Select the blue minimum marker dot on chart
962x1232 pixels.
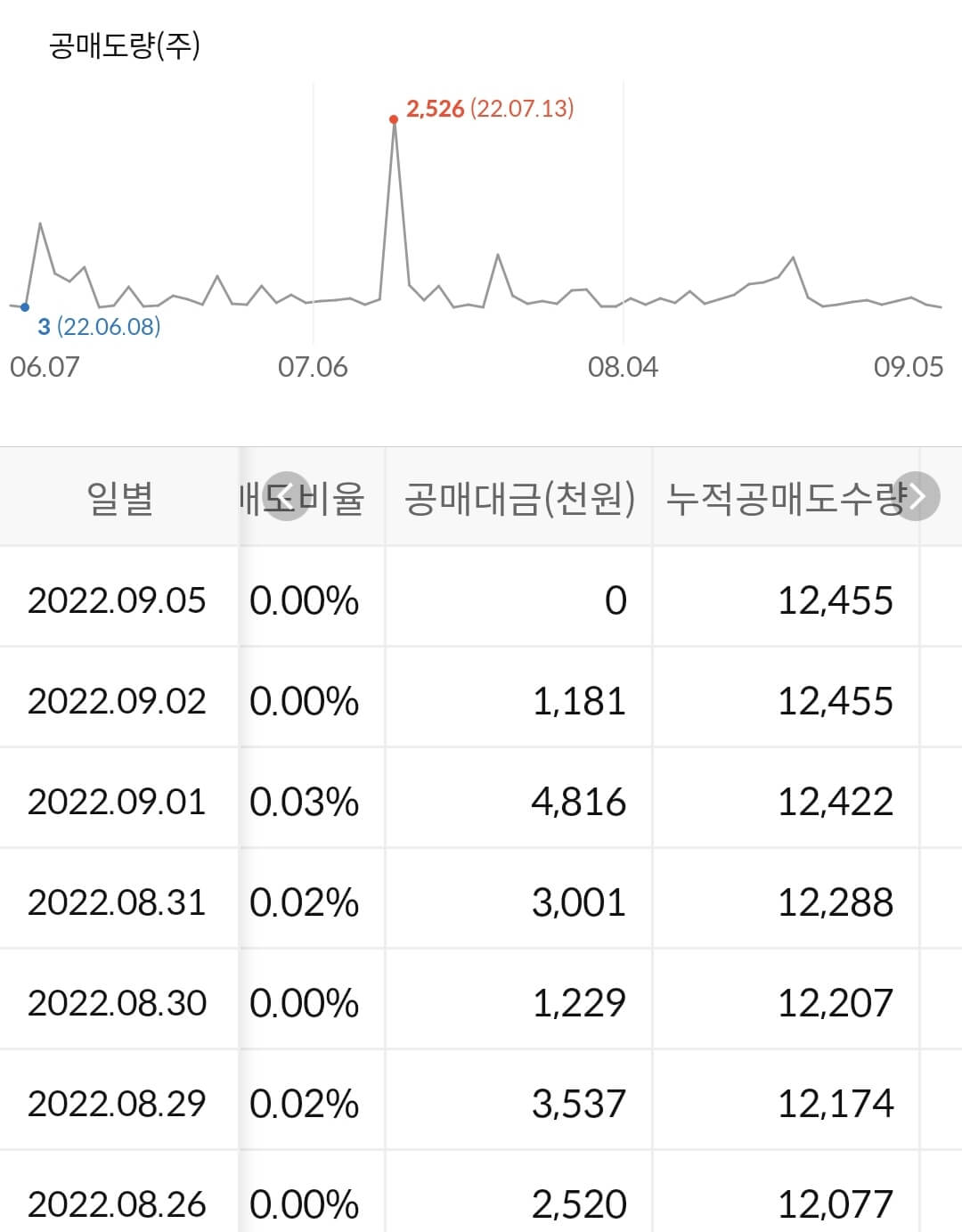(x=22, y=307)
